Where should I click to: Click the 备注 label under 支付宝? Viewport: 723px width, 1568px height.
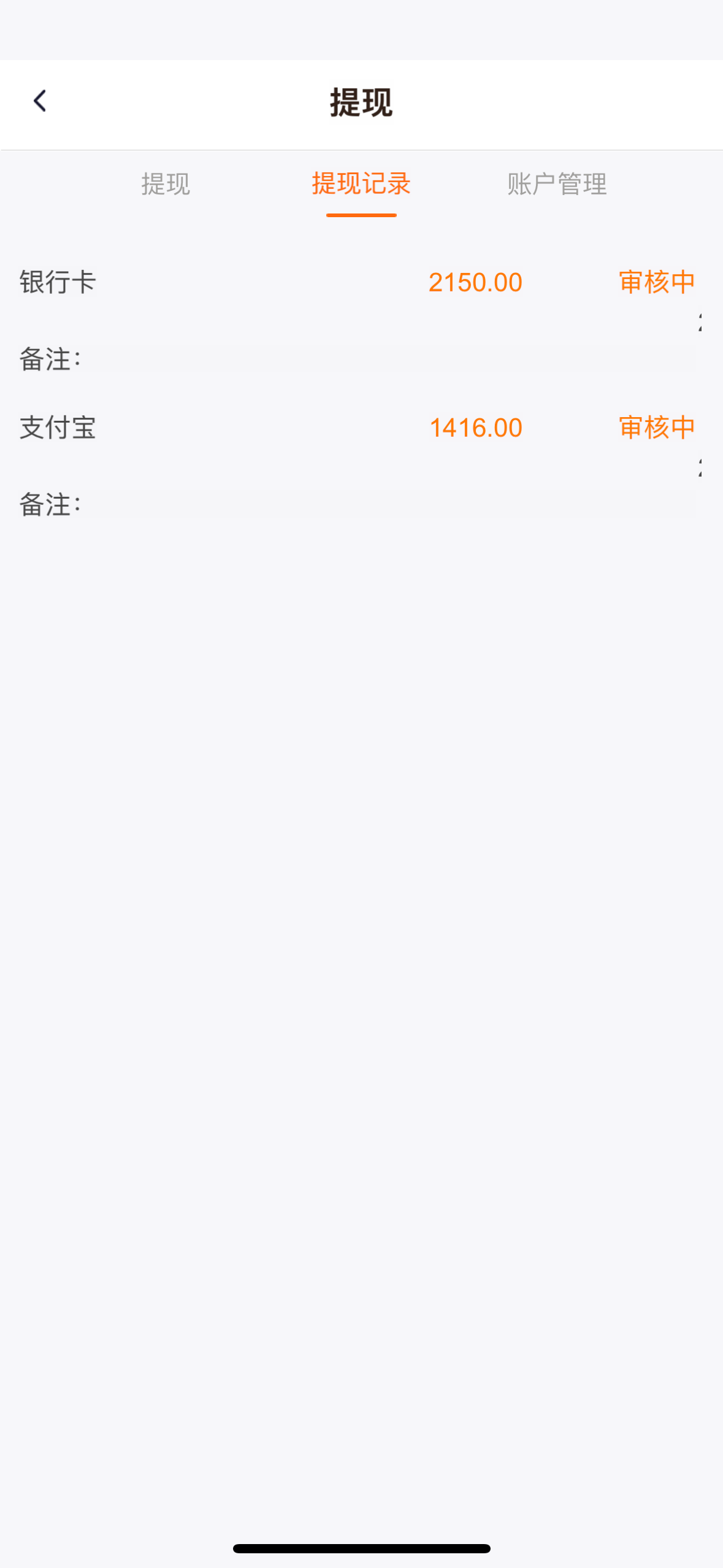(x=51, y=504)
